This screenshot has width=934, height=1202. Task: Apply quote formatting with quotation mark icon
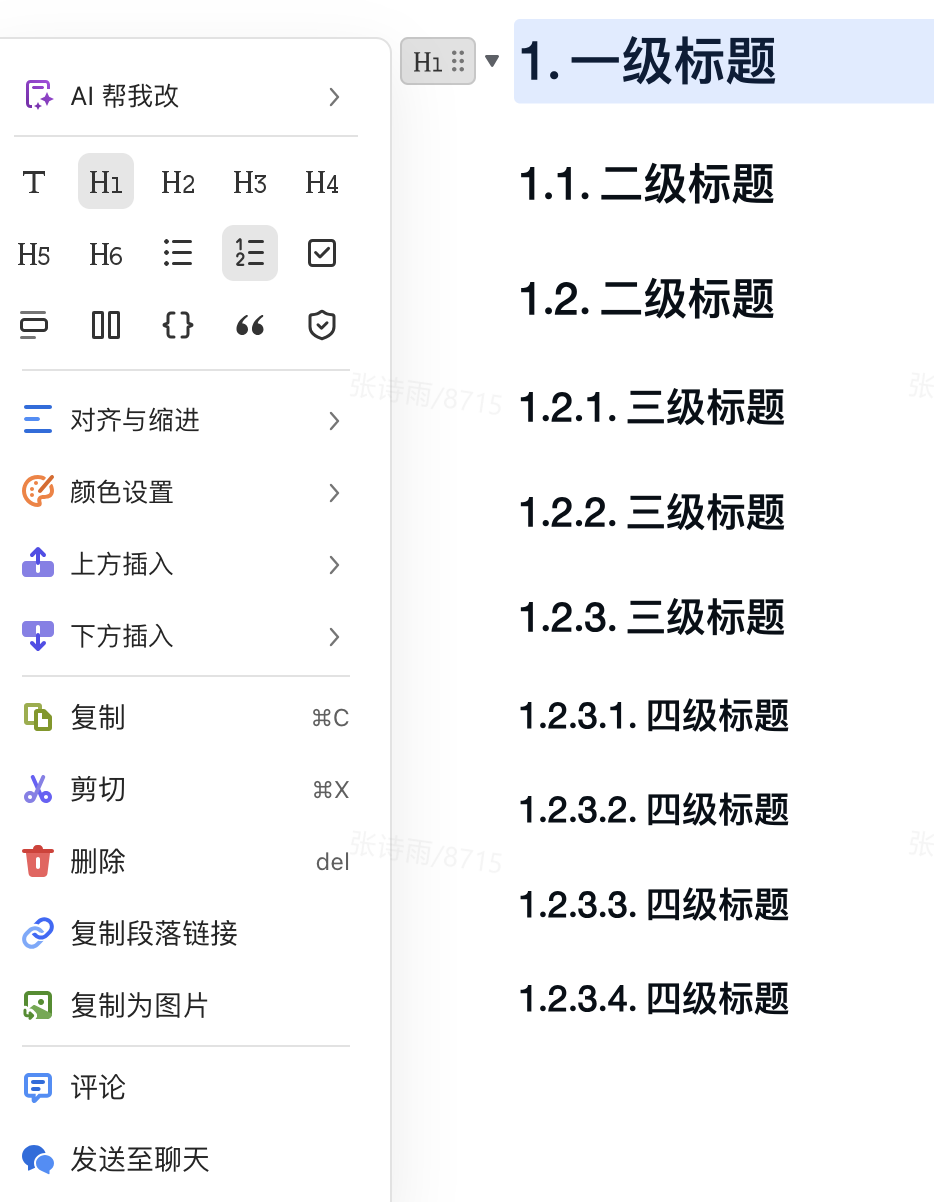[249, 325]
